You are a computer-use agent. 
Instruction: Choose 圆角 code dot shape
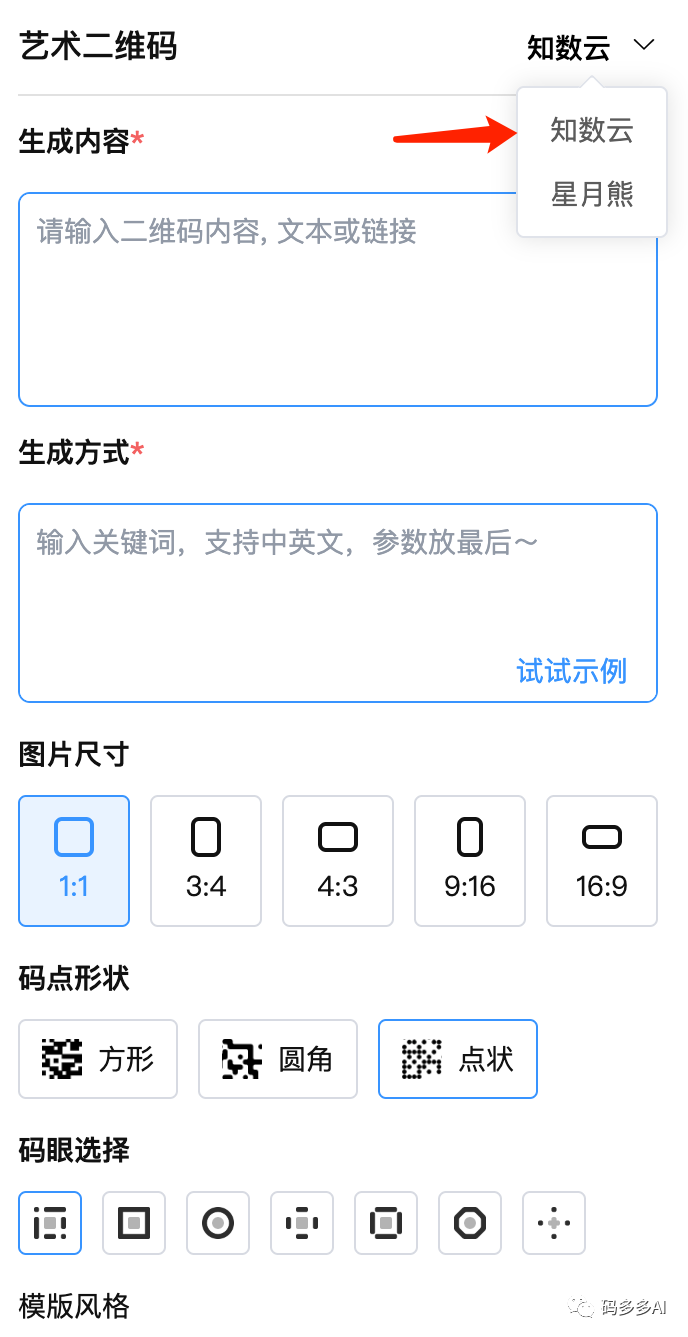278,1059
